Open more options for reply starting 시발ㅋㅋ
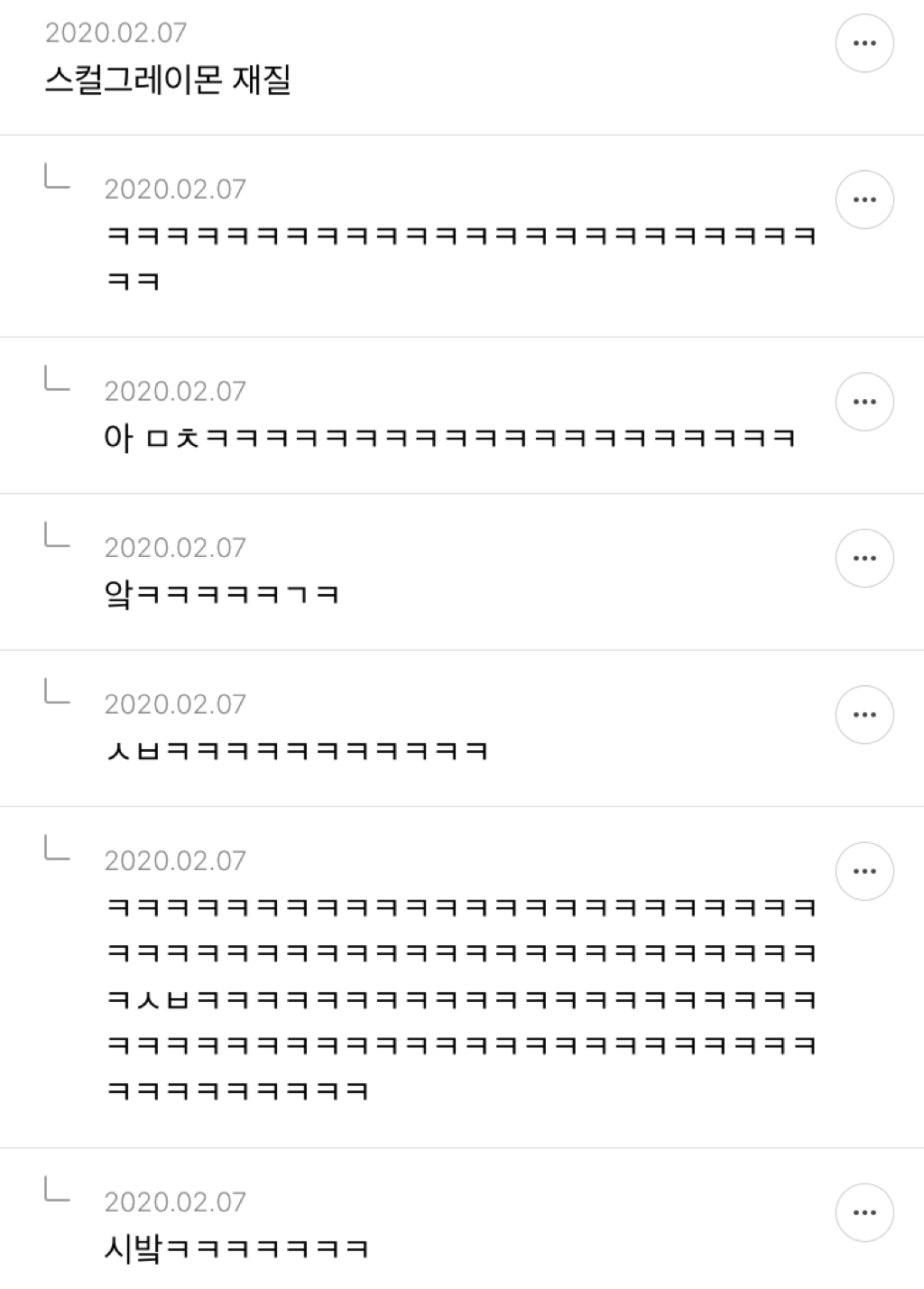Screen dimensions: 924x1289 pos(864,1212)
